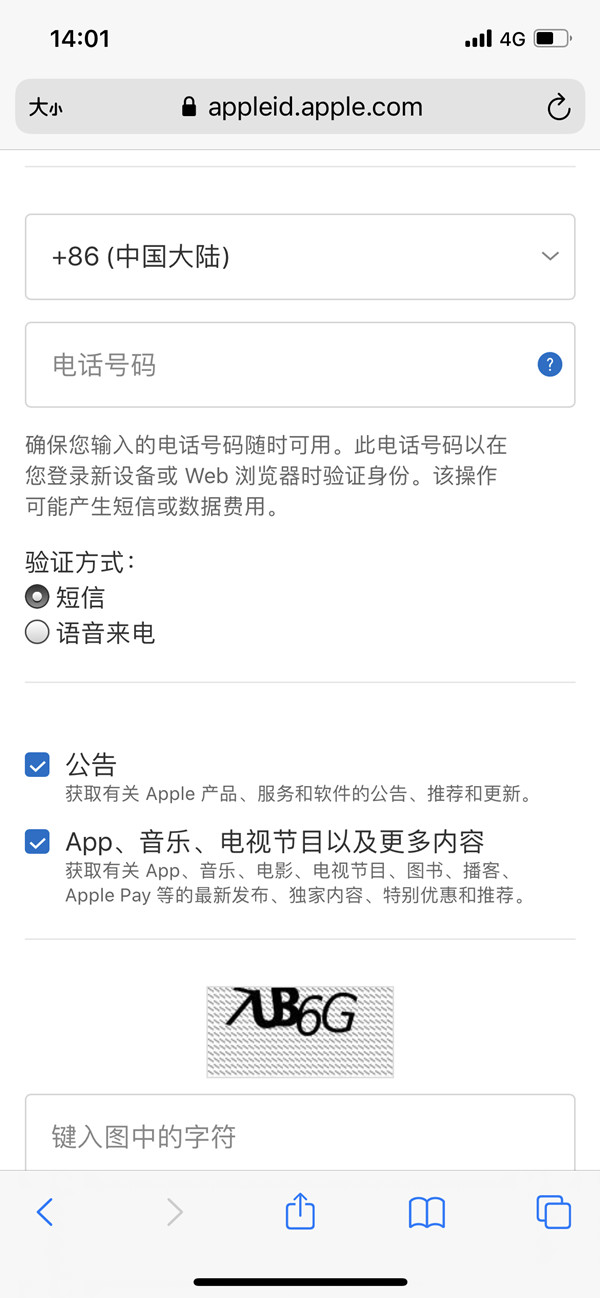This screenshot has height=1298, width=600.
Task: Tap the appleid.apple.com address bar
Action: pos(302,108)
